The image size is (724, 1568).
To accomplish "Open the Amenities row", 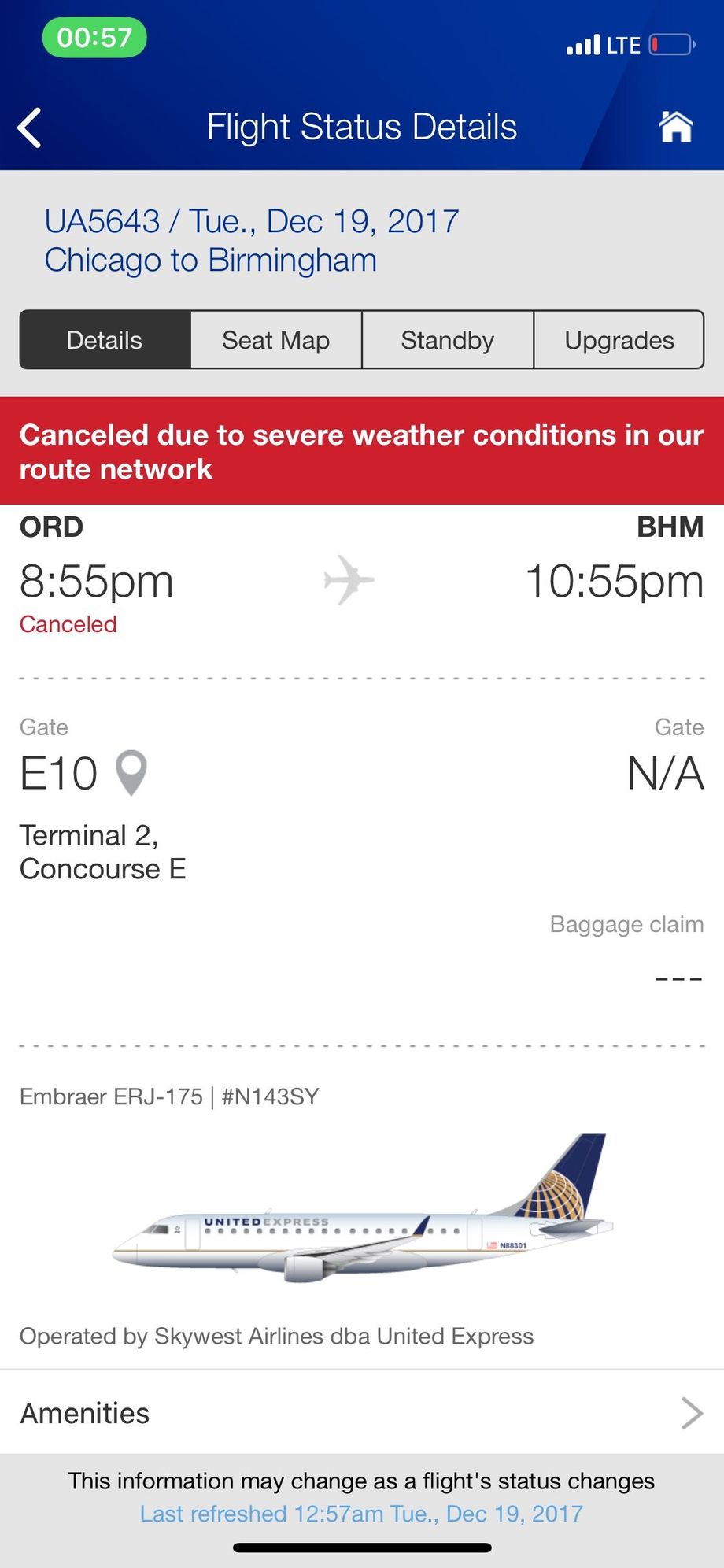I will coord(362,1413).
